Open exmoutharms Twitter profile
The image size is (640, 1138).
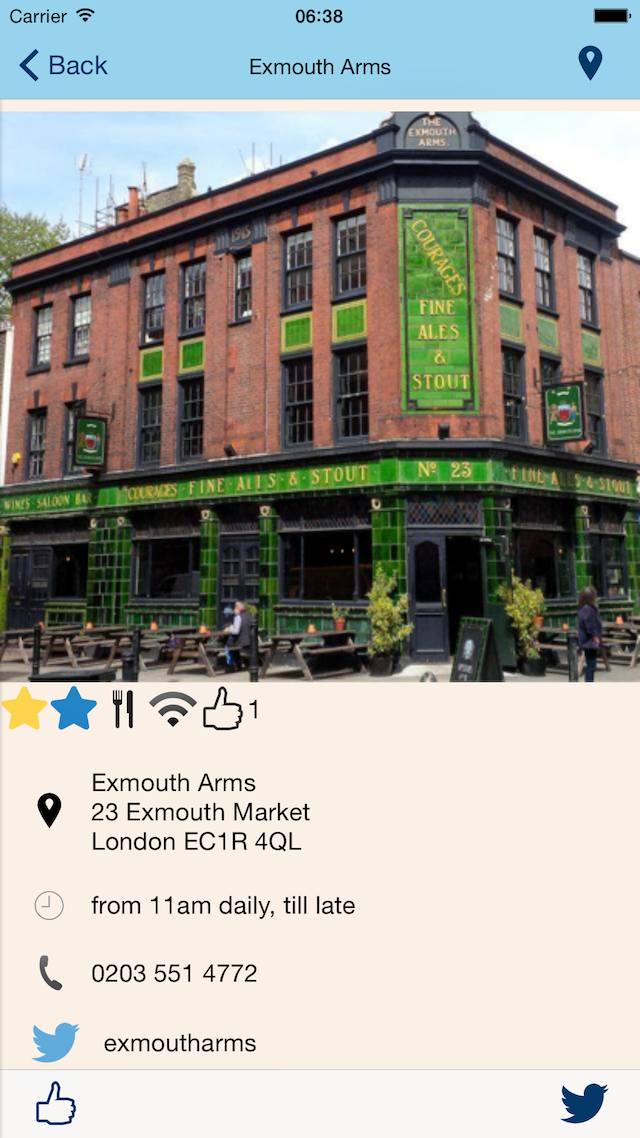[x=179, y=1043]
